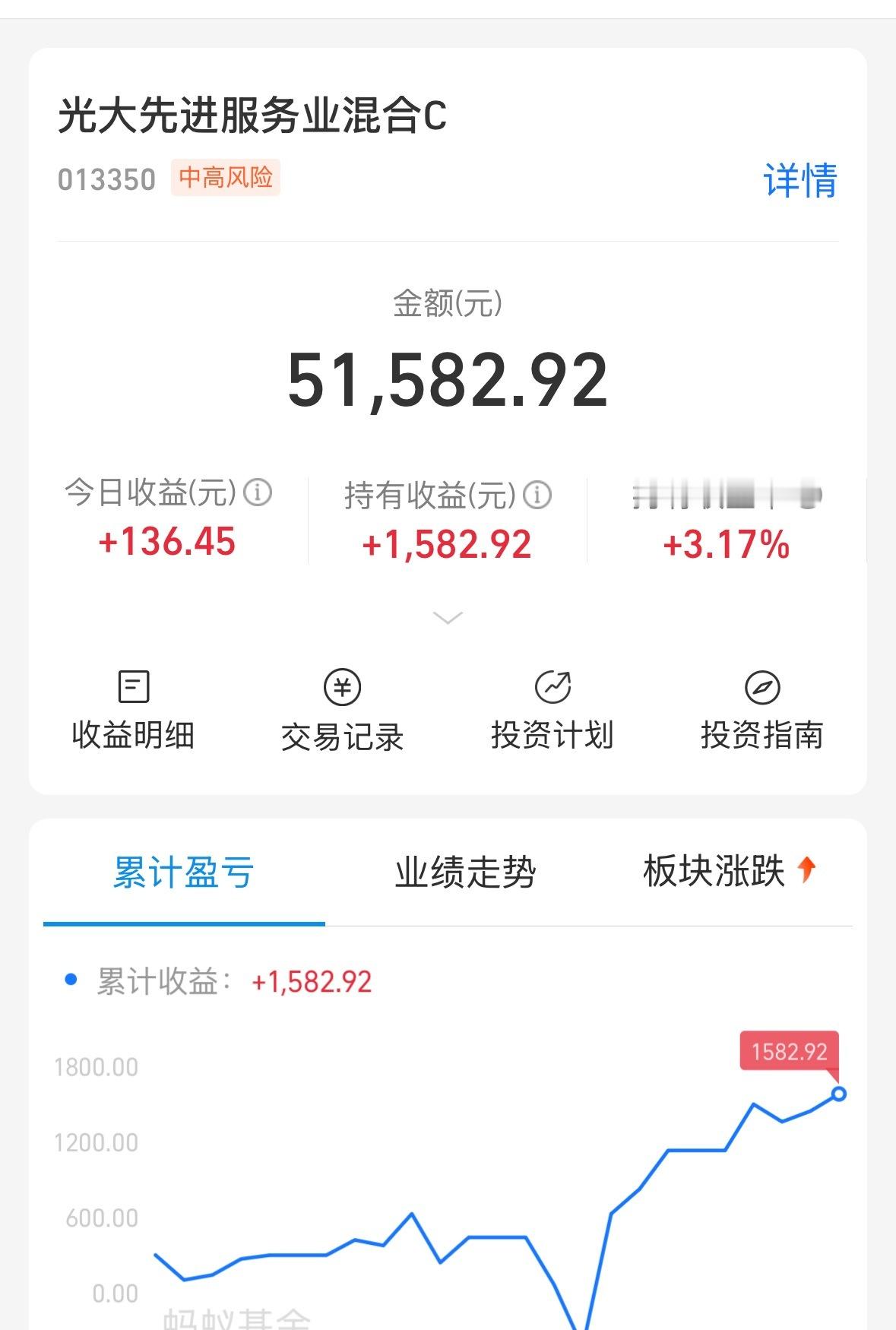Open the 板块涨跌 section
896x1330 pixels.
tap(713, 872)
